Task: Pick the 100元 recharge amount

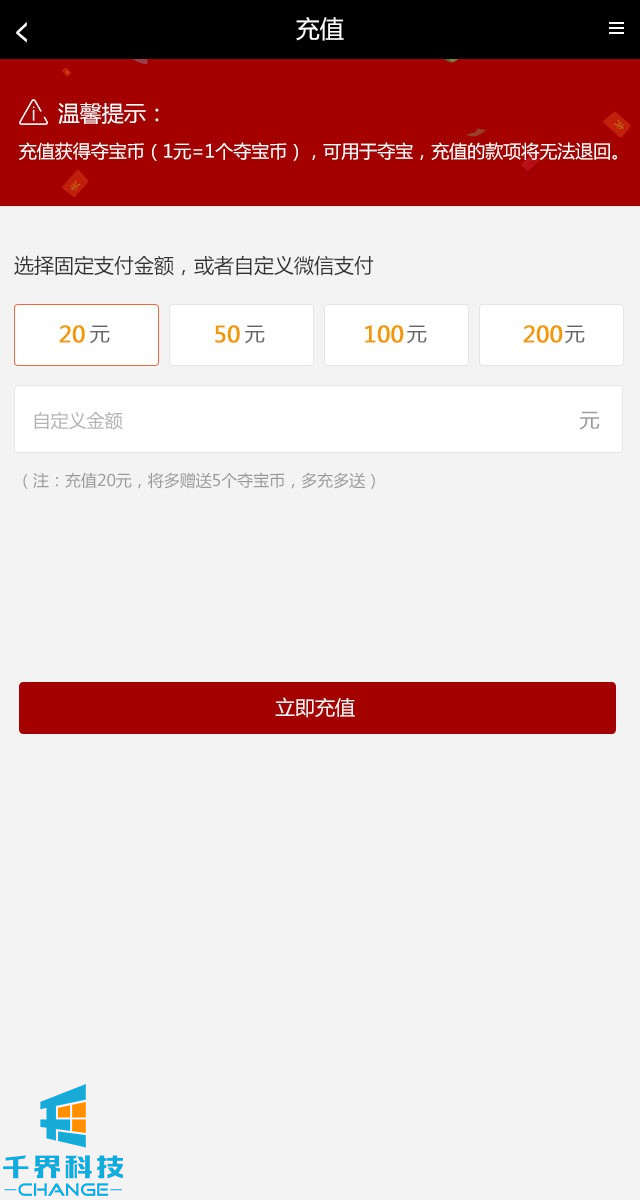Action: coord(396,335)
